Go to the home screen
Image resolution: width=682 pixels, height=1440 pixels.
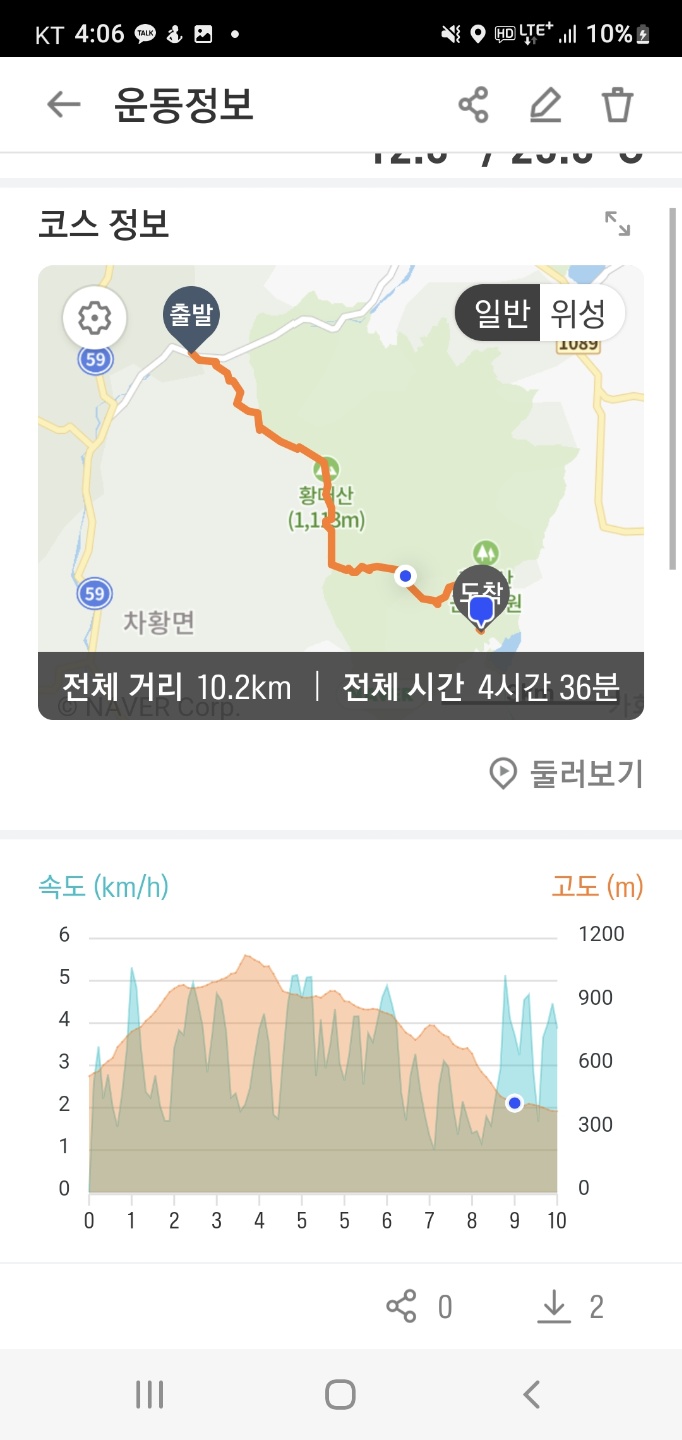click(340, 1394)
